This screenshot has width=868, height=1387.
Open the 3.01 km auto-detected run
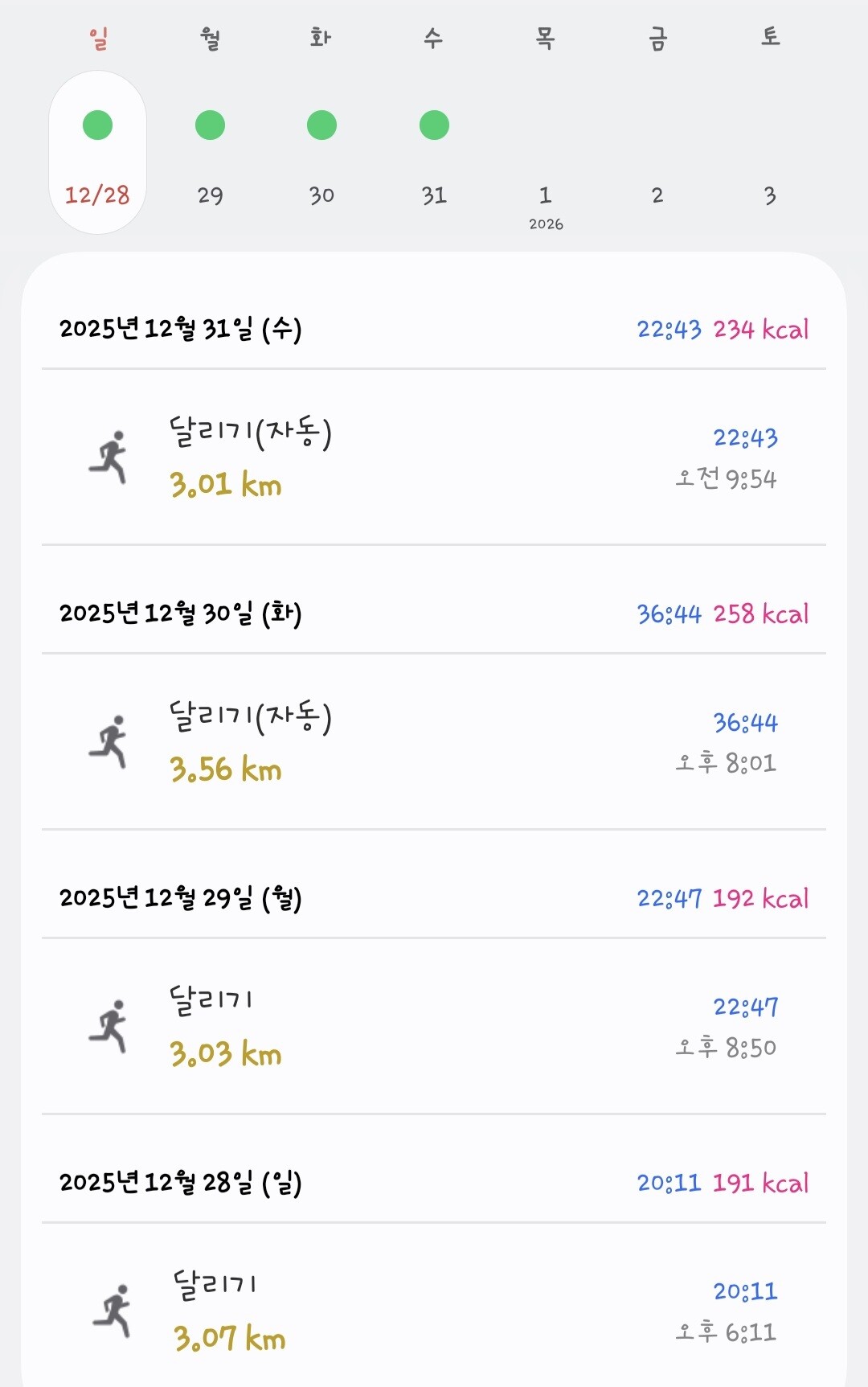coord(434,458)
